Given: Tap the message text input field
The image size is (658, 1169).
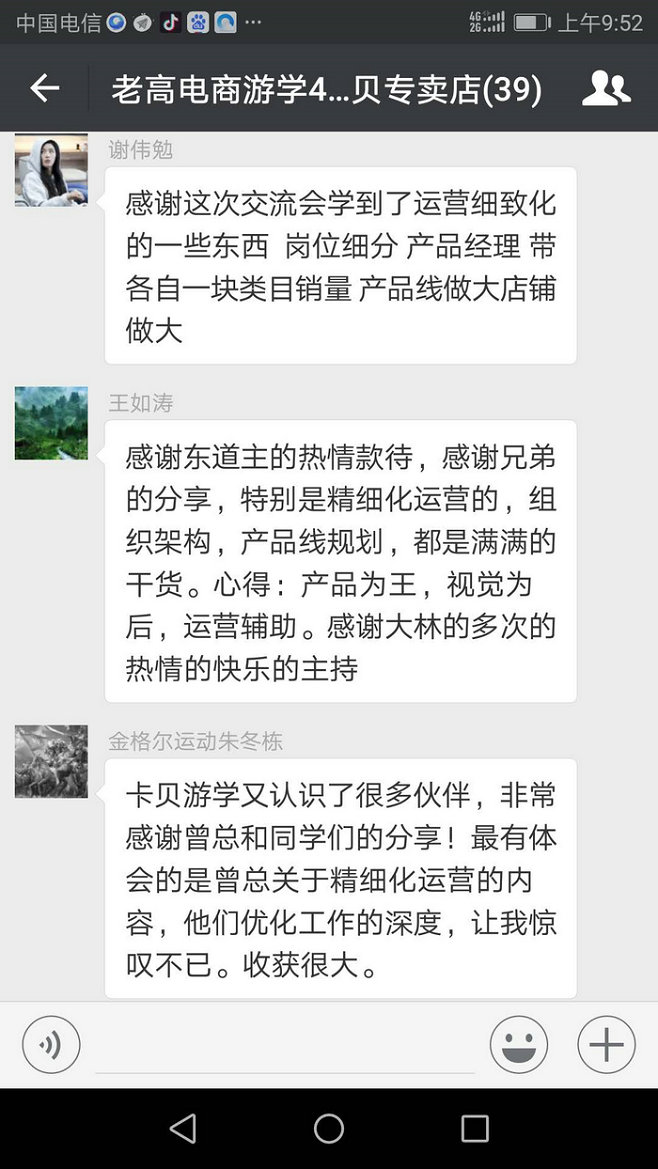Looking at the screenshot, I should coord(285,1048).
